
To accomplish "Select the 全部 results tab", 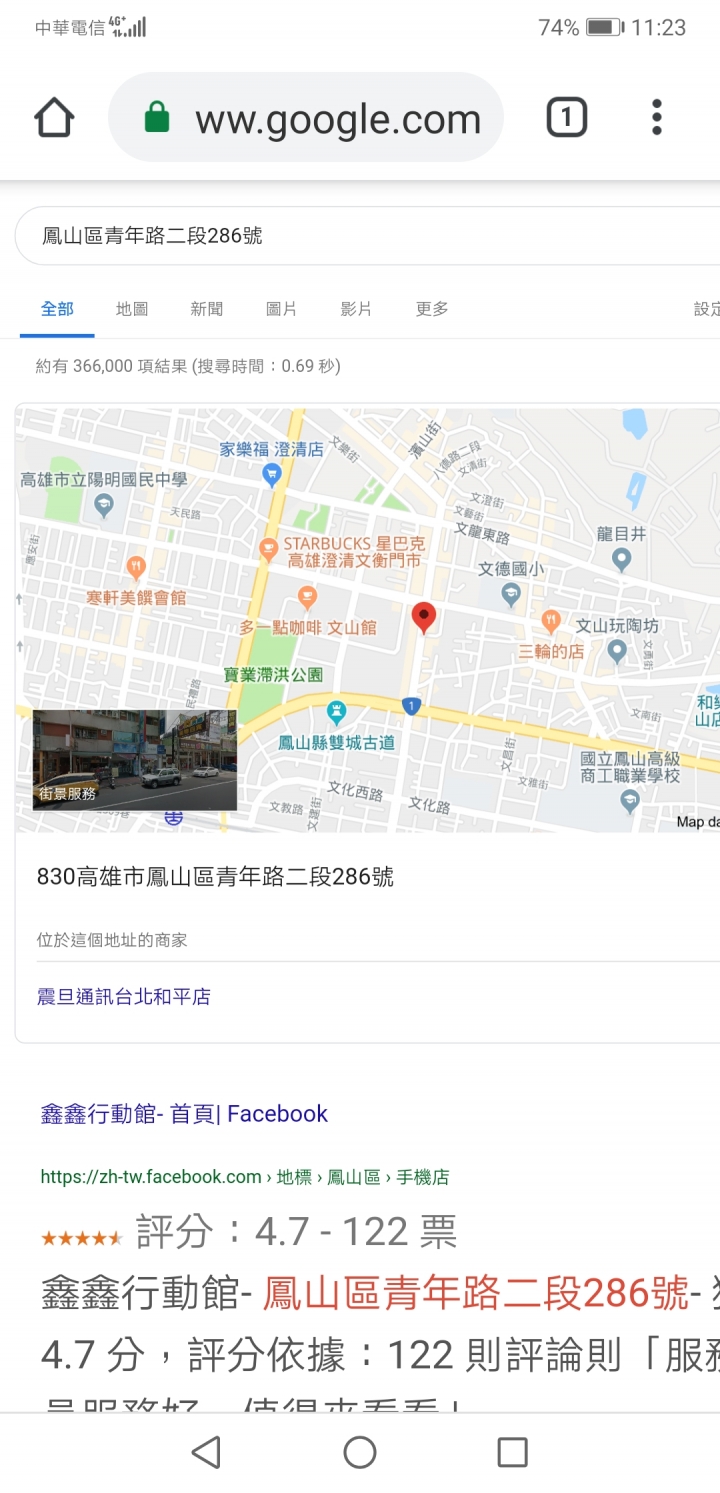I will click(x=57, y=309).
